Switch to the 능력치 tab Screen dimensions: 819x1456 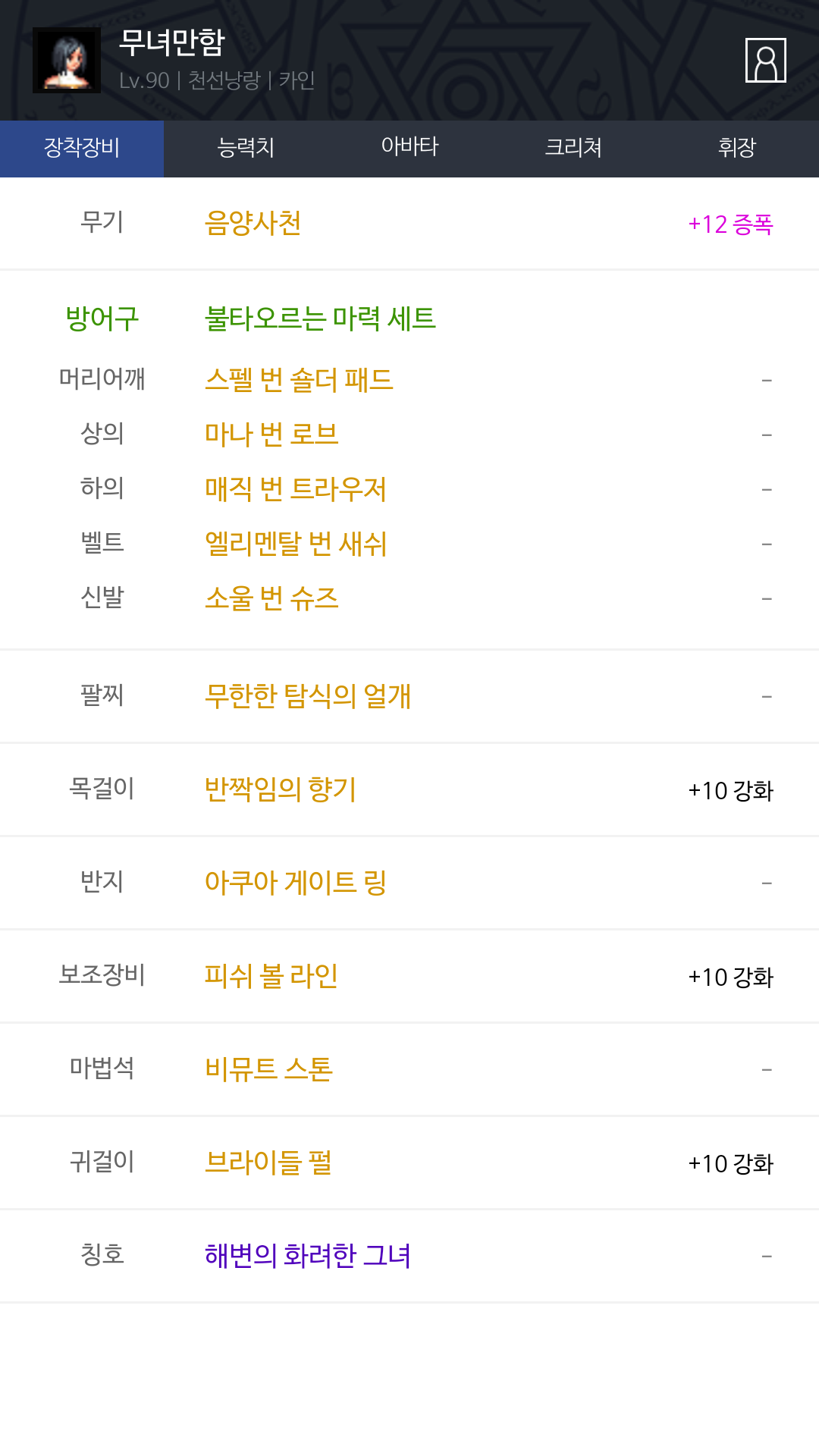click(x=246, y=149)
